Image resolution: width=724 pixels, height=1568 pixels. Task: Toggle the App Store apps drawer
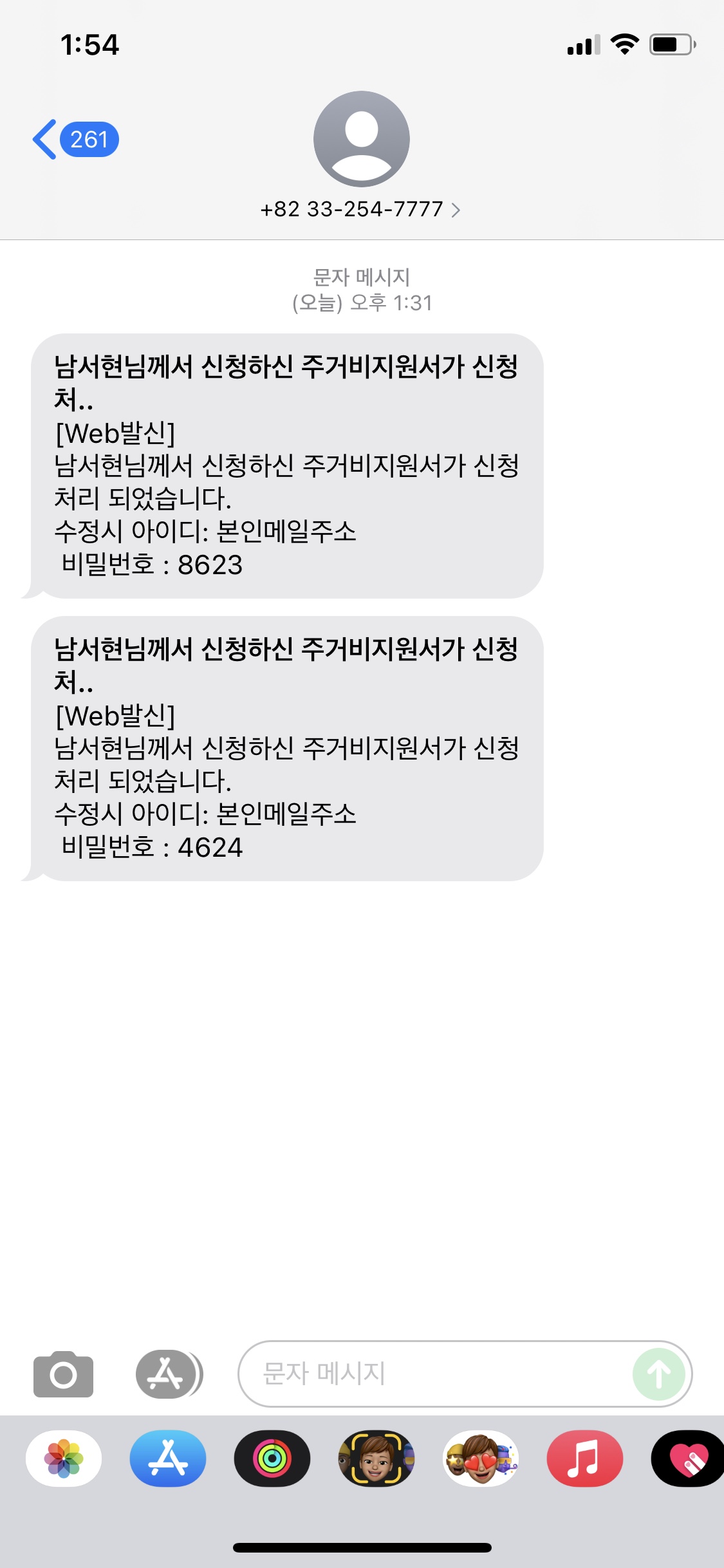point(169,1374)
